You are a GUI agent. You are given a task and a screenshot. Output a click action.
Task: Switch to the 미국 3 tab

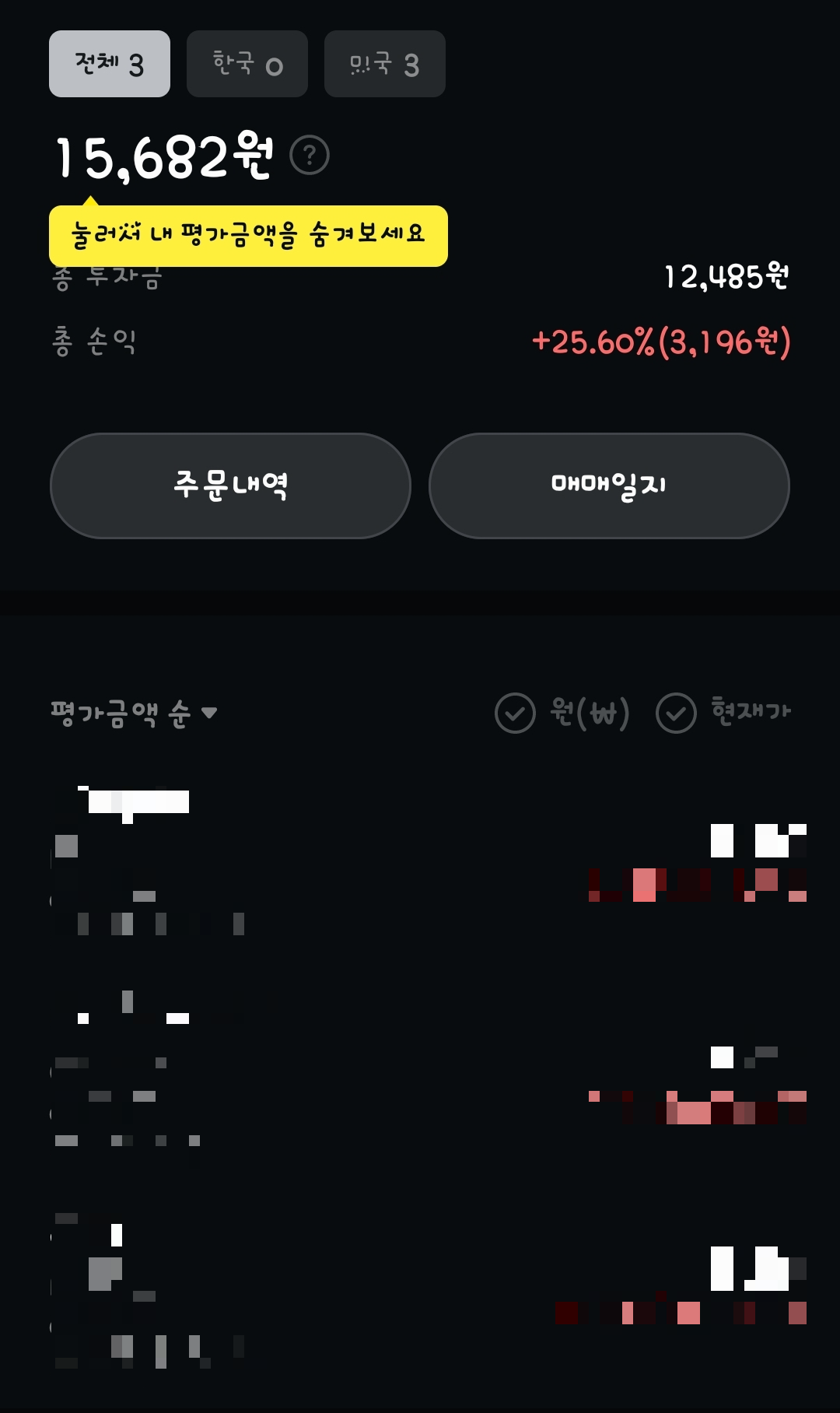point(384,64)
